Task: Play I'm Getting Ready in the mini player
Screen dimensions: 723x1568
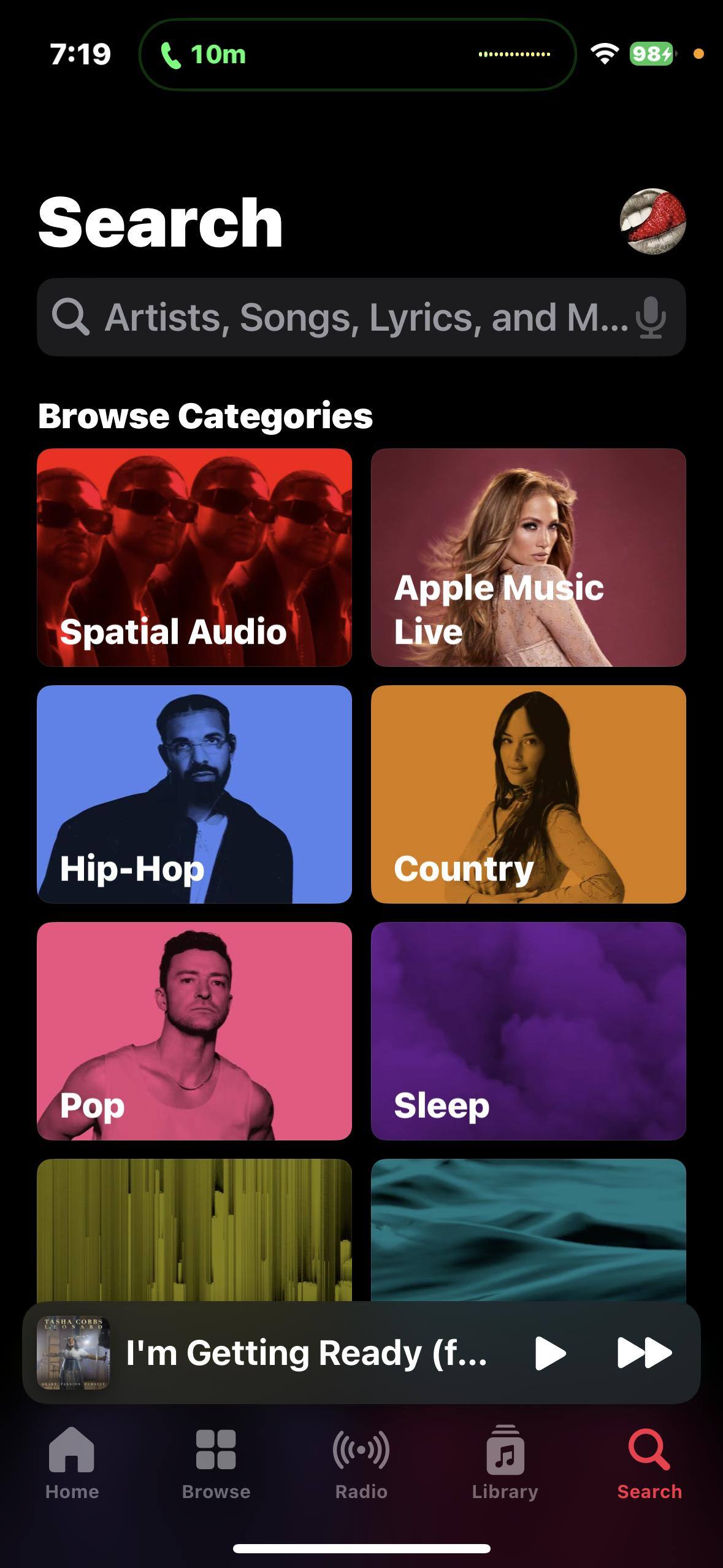Action: tap(549, 1353)
